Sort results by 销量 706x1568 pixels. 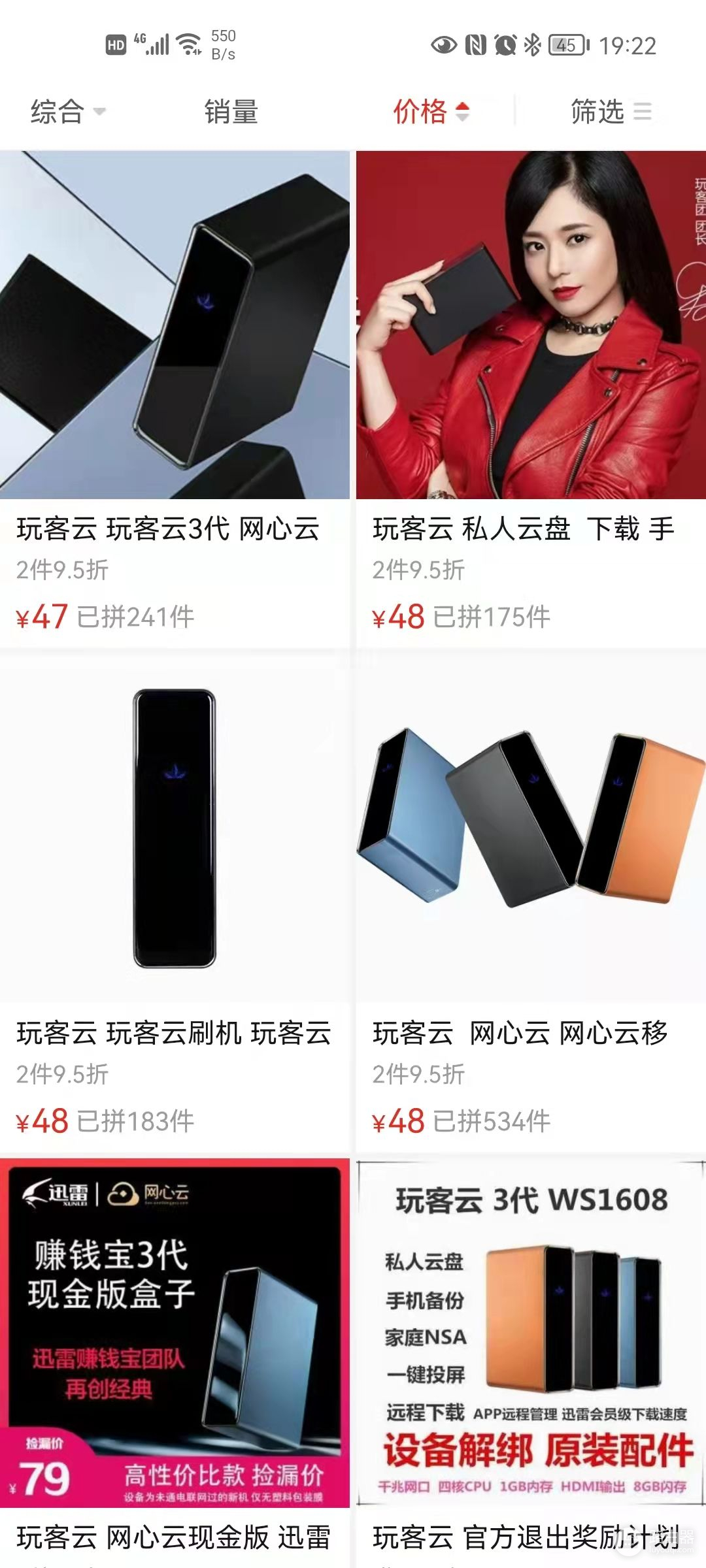coord(231,112)
